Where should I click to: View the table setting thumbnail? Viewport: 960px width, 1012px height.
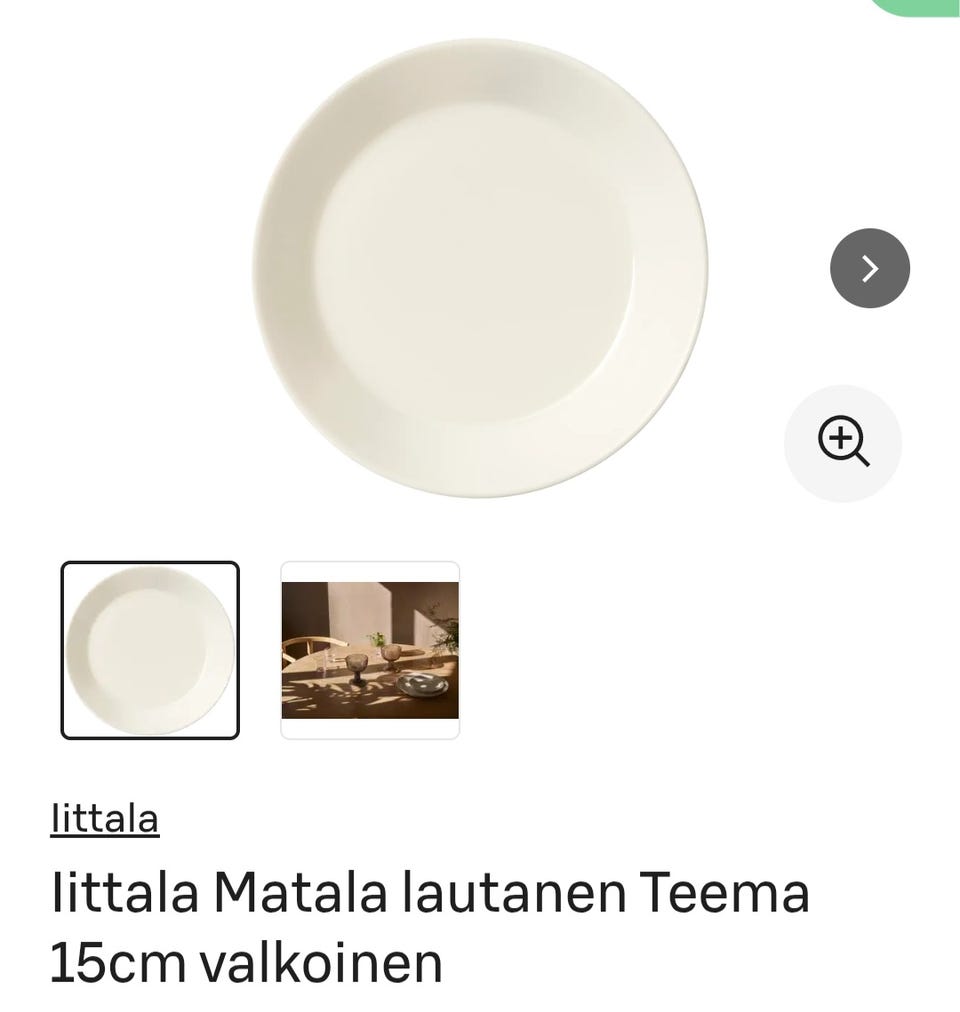(x=370, y=650)
